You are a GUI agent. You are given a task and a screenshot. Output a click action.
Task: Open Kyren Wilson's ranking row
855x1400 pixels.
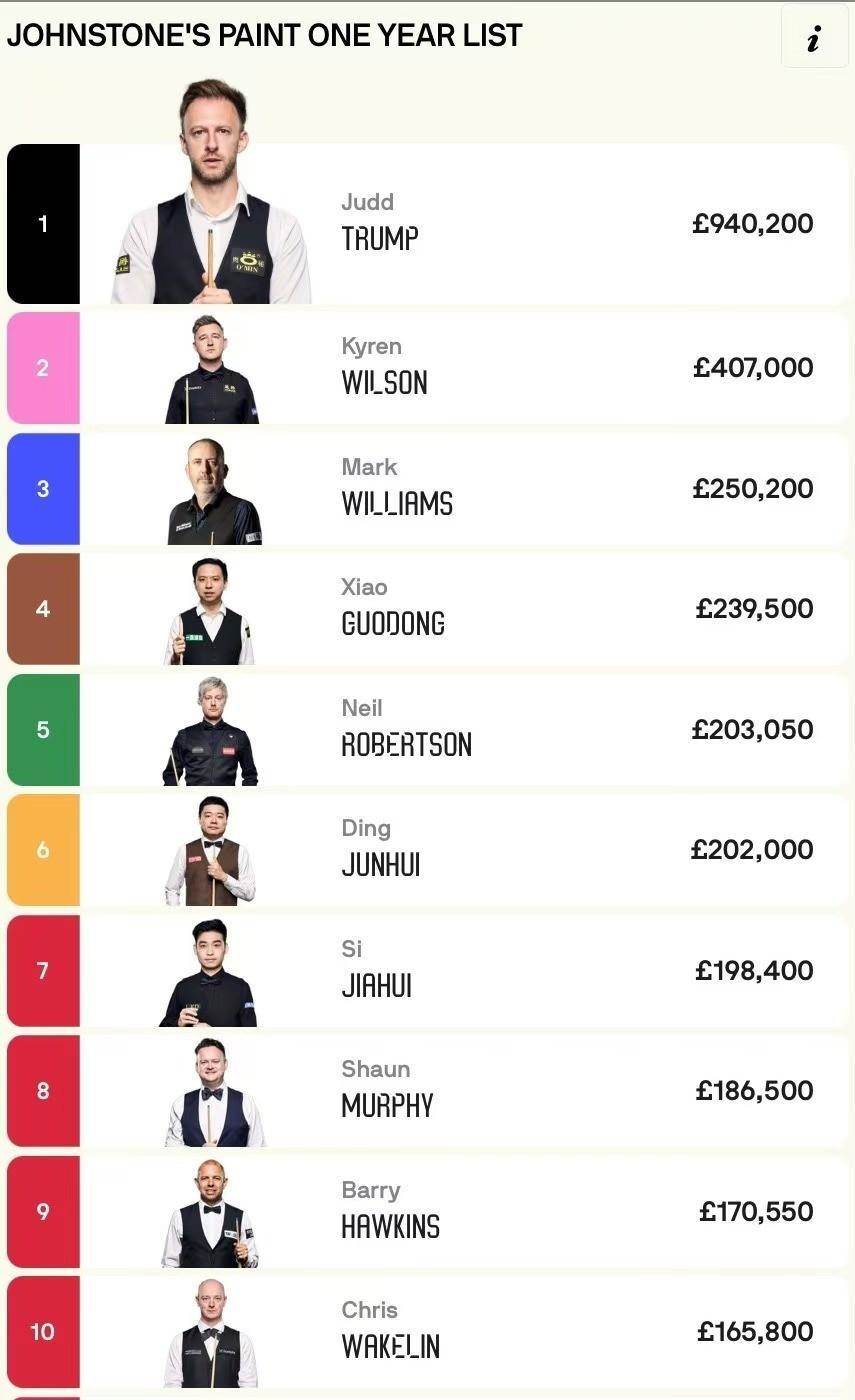pos(428,368)
